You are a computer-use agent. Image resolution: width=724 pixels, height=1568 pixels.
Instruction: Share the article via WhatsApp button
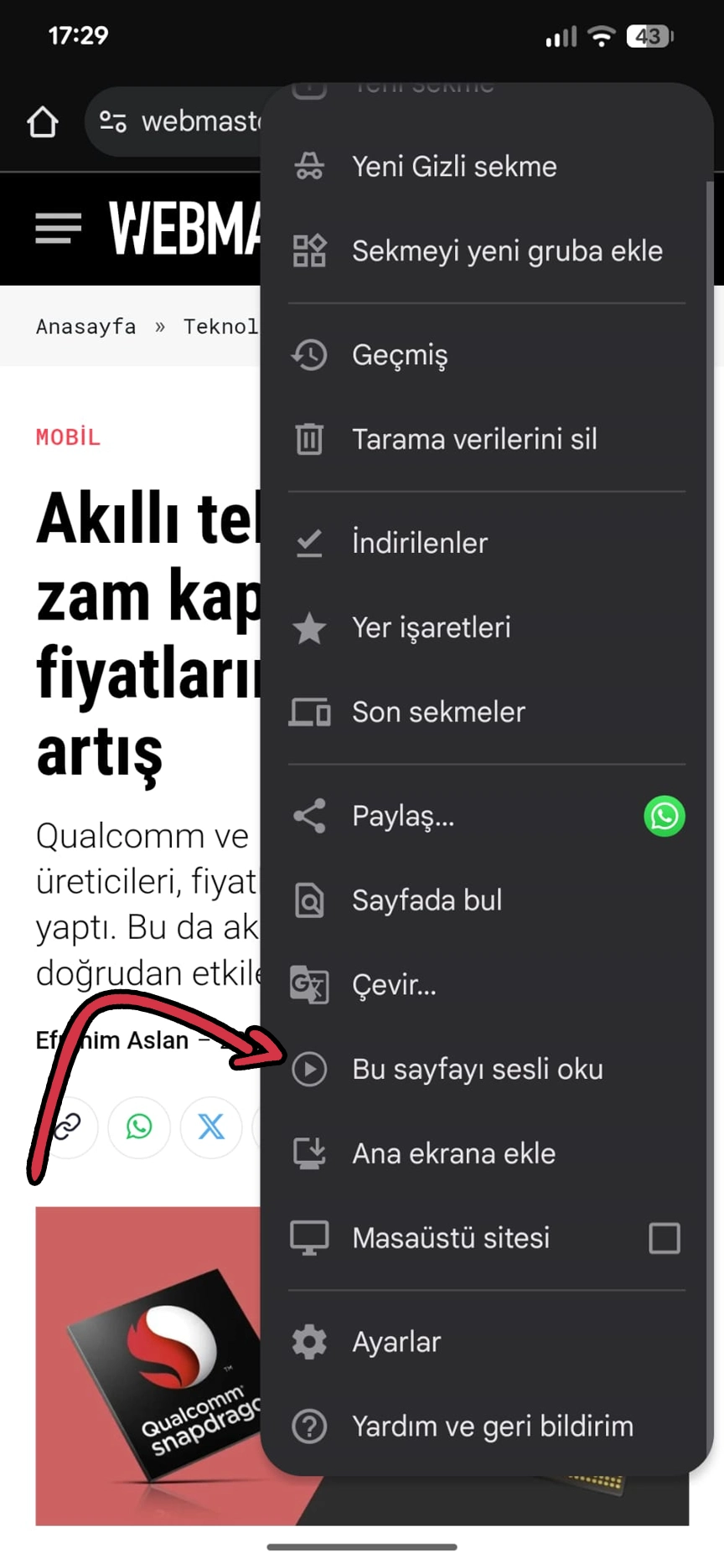point(139,1127)
